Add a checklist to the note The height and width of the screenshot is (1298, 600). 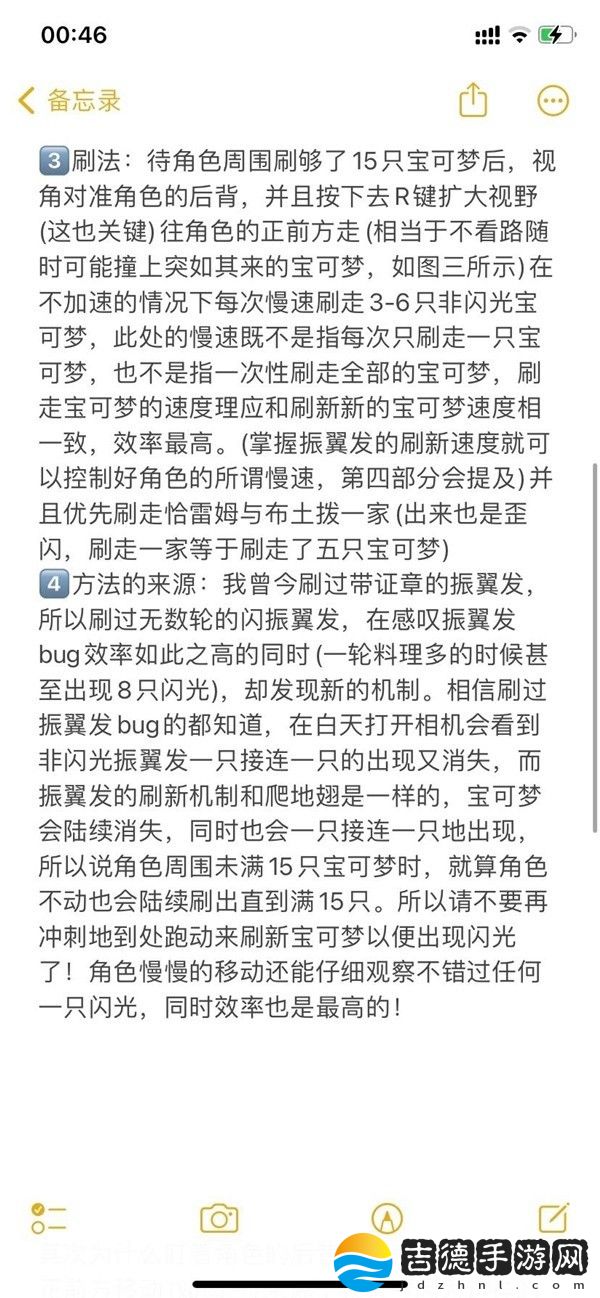coord(48,1217)
